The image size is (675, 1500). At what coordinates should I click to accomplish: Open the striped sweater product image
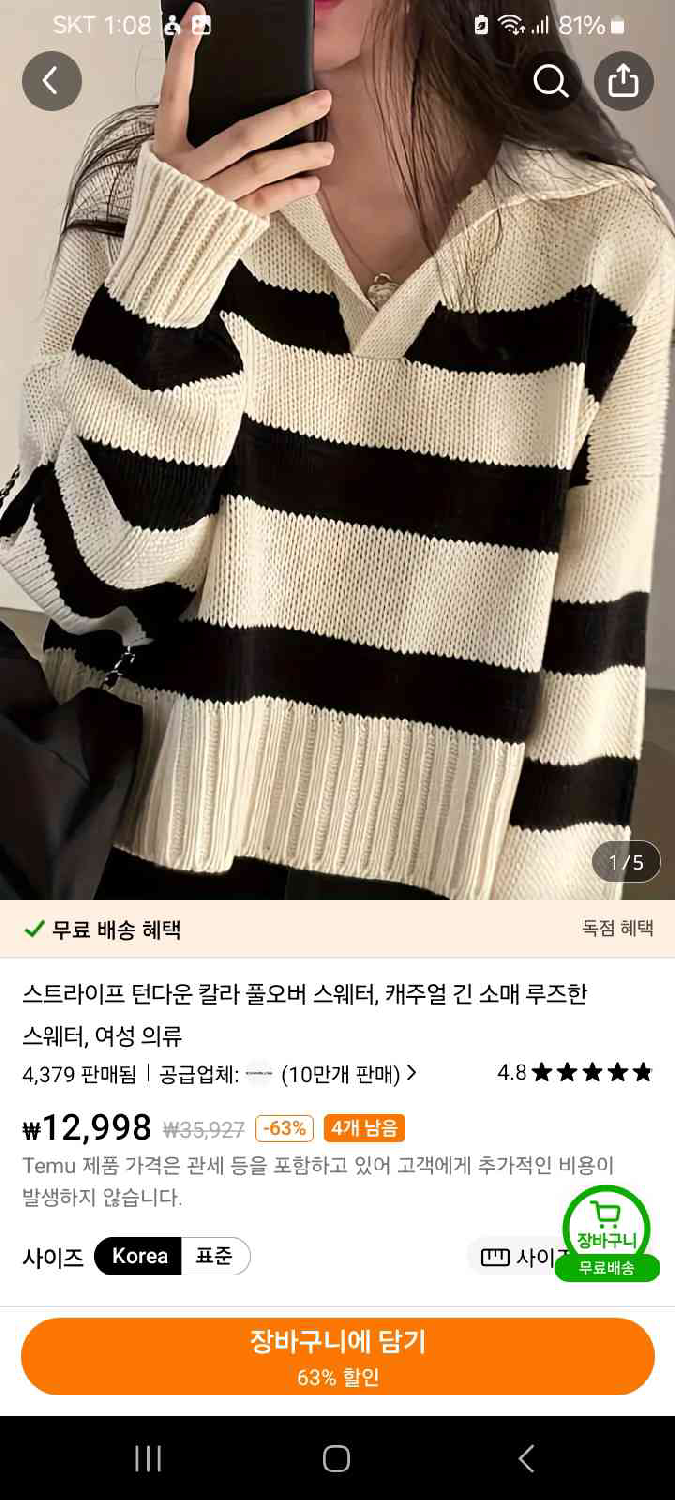[337, 500]
